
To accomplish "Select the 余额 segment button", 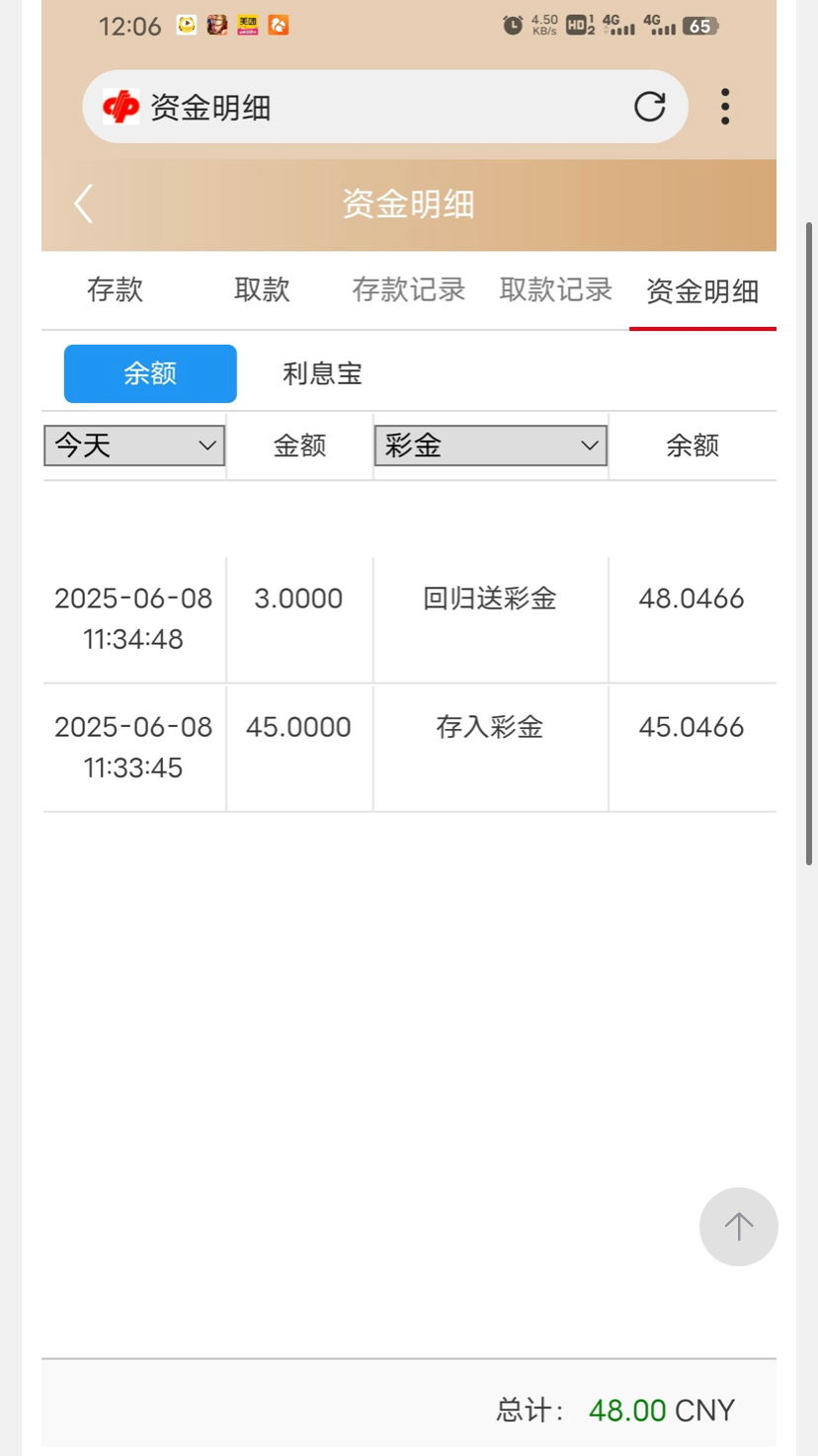I will pyautogui.click(x=150, y=373).
